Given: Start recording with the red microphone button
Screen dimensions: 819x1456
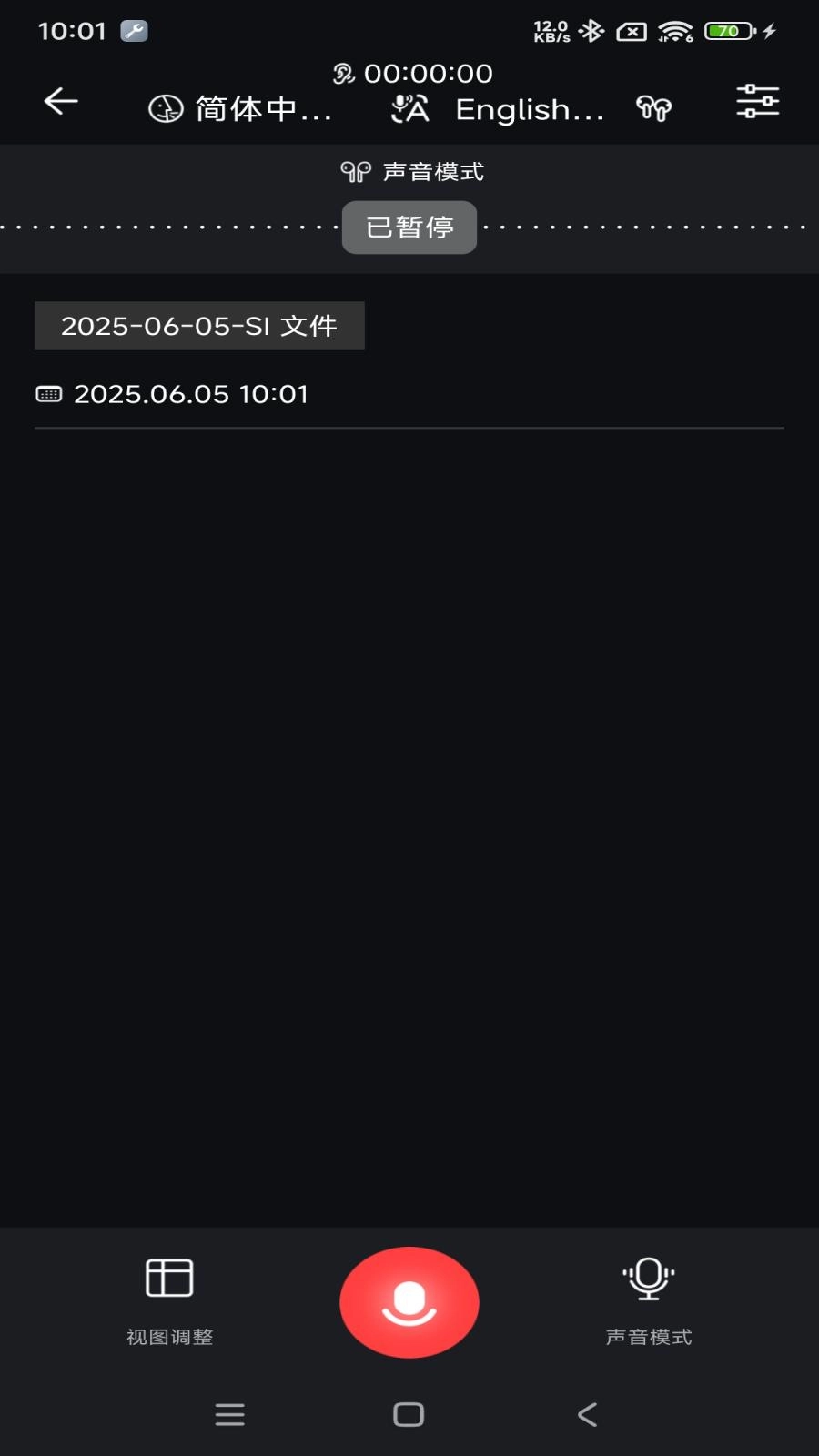Looking at the screenshot, I should tap(409, 1302).
